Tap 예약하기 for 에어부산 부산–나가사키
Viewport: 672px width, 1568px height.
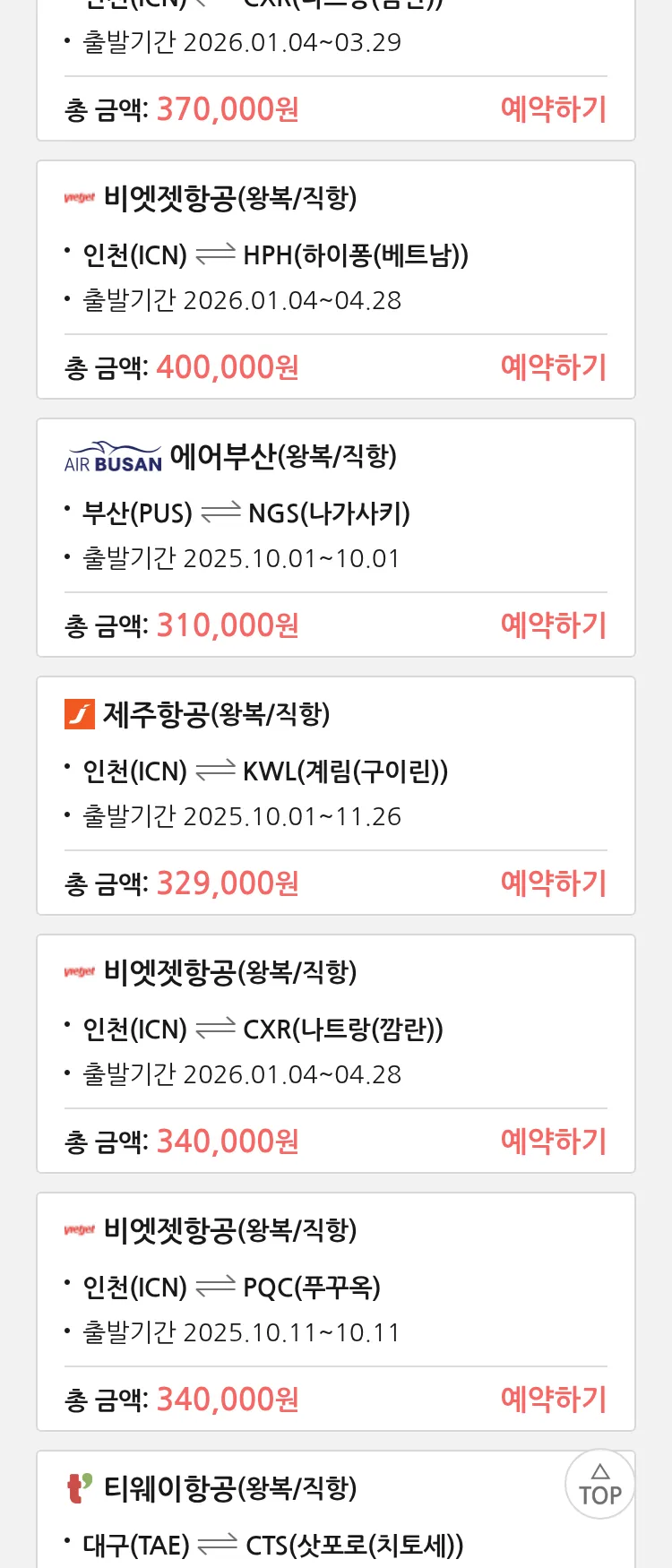click(553, 625)
